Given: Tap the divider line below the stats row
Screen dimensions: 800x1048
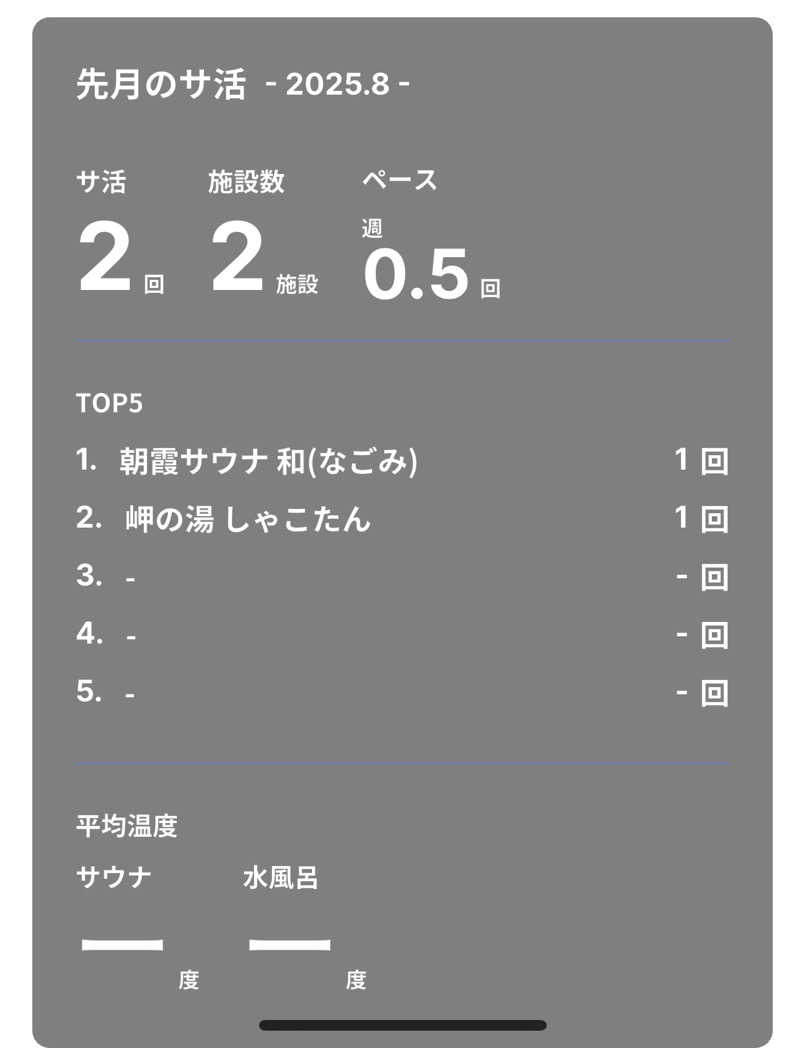Looking at the screenshot, I should point(400,344).
